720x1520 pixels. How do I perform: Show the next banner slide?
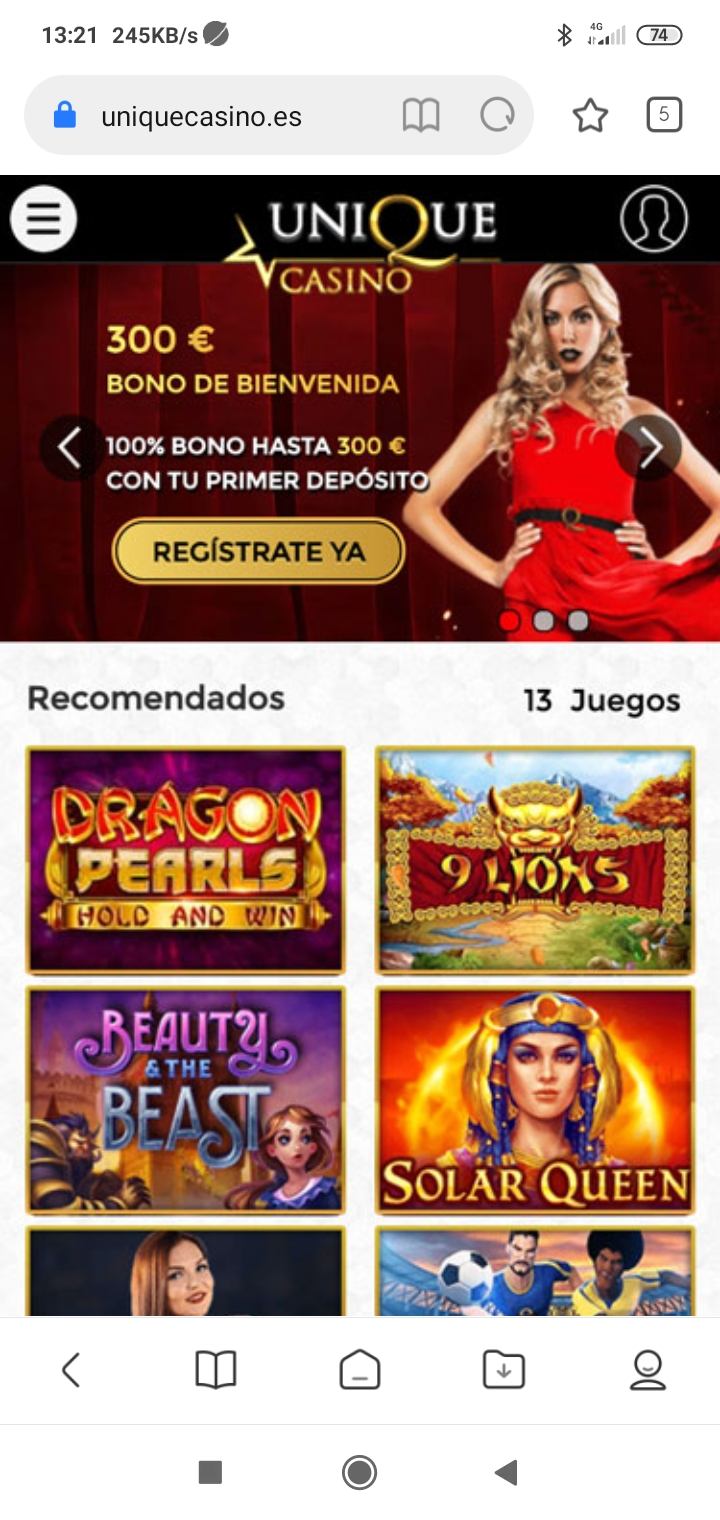point(649,448)
